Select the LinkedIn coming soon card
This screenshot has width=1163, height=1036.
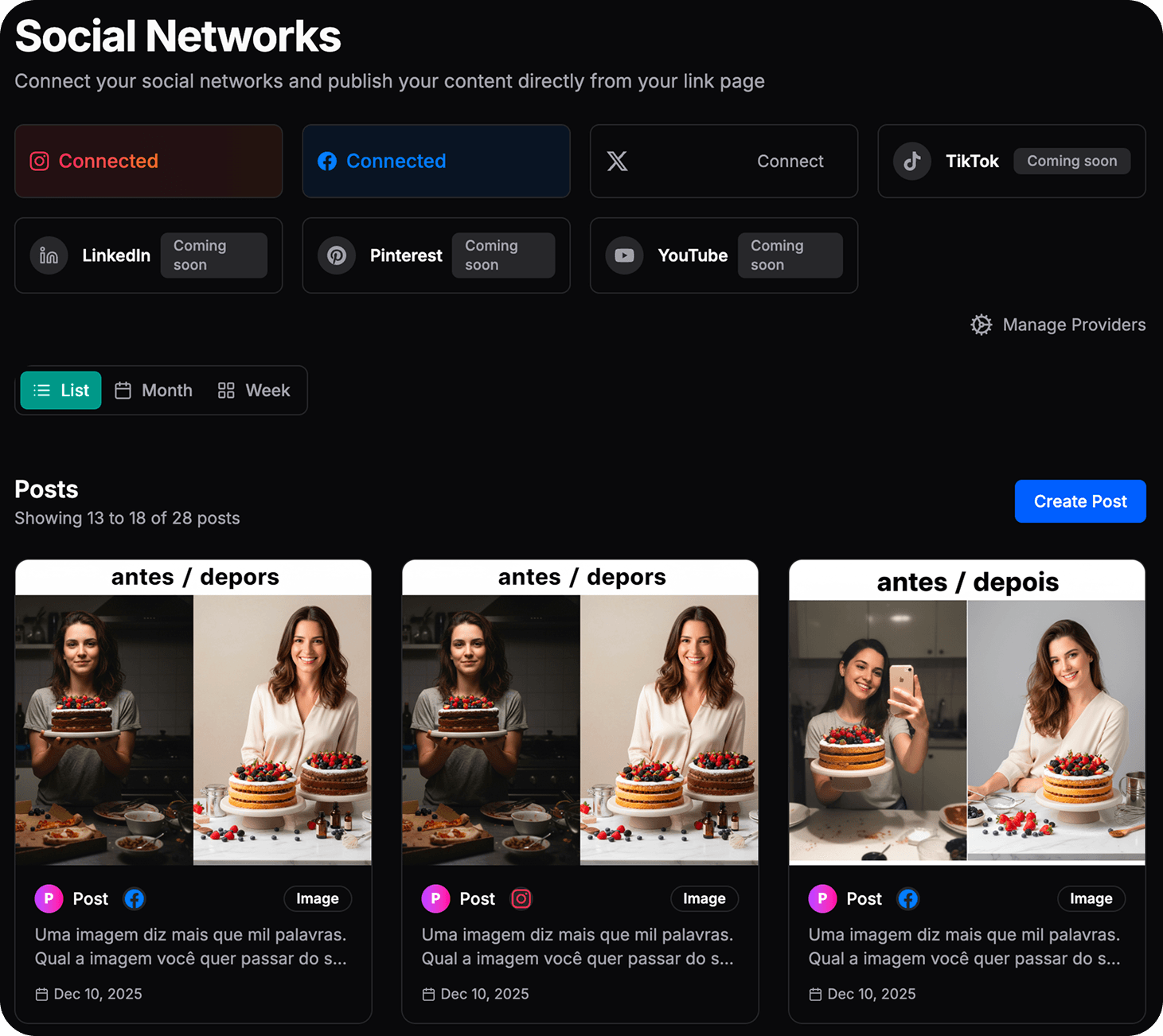click(x=148, y=255)
